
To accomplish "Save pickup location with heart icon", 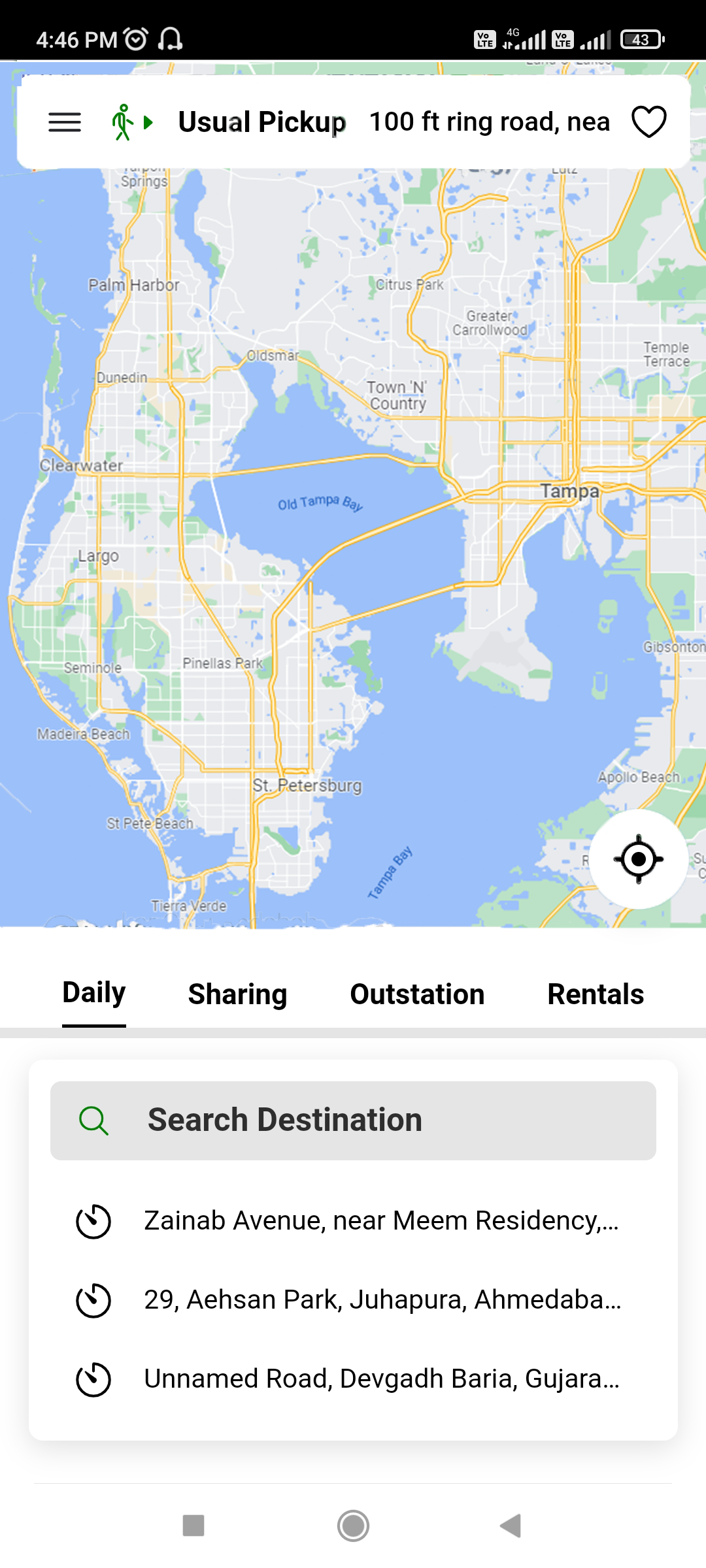I will click(x=648, y=122).
